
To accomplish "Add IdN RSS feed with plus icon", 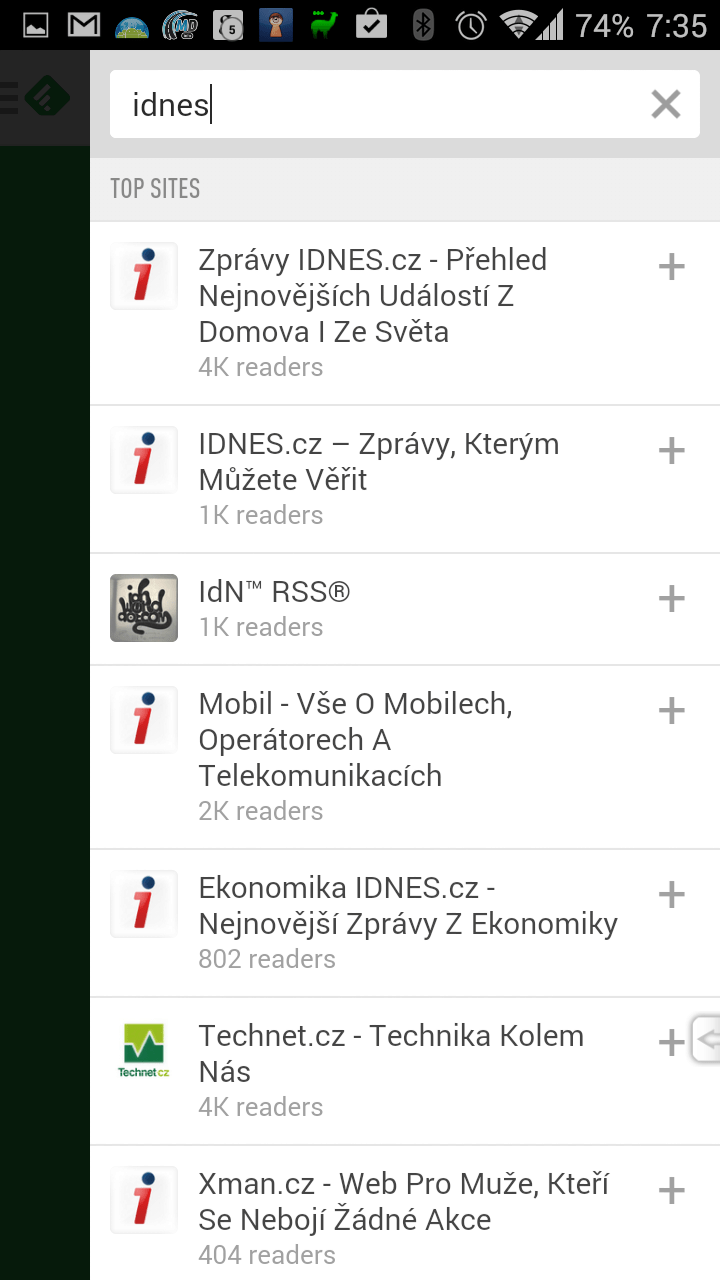I will tap(671, 599).
